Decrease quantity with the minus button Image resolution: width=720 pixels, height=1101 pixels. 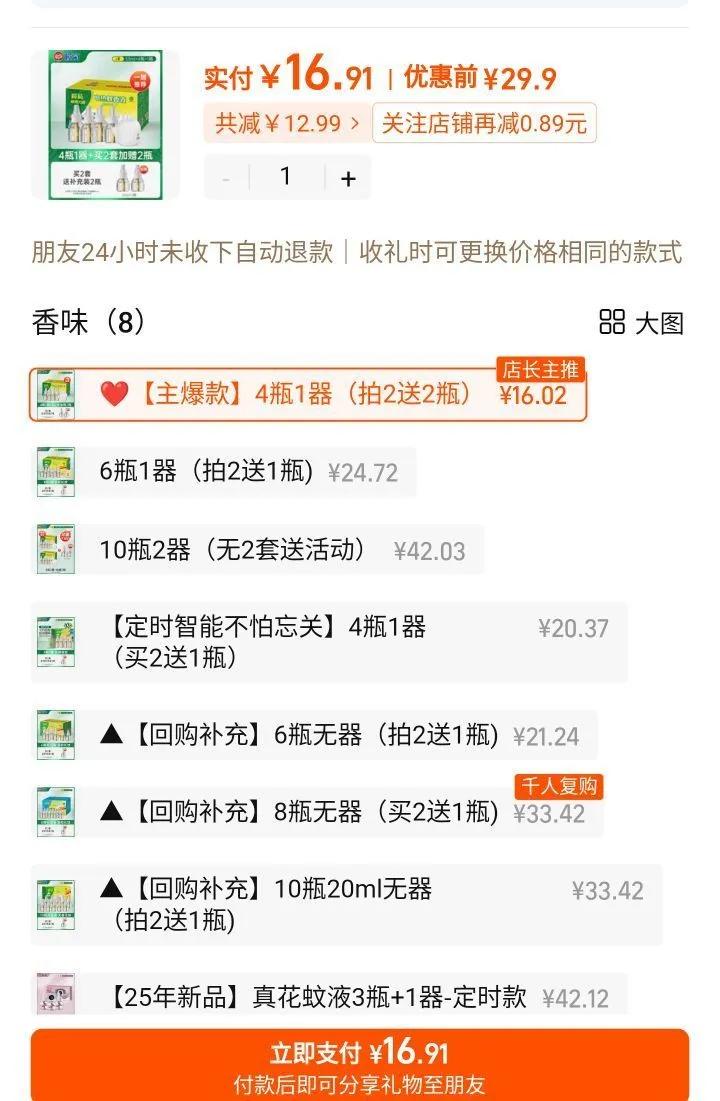[x=224, y=177]
